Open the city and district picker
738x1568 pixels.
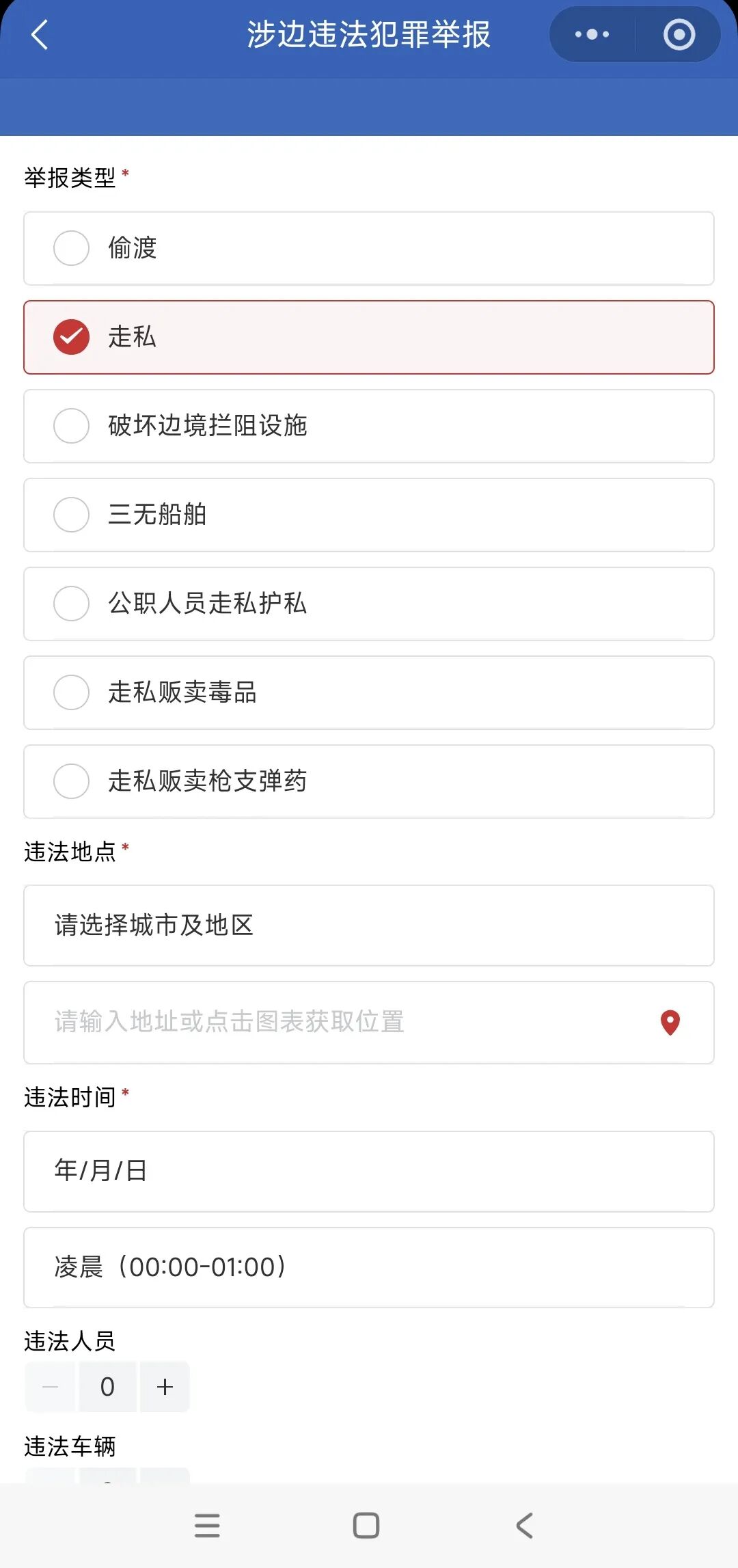tap(369, 925)
